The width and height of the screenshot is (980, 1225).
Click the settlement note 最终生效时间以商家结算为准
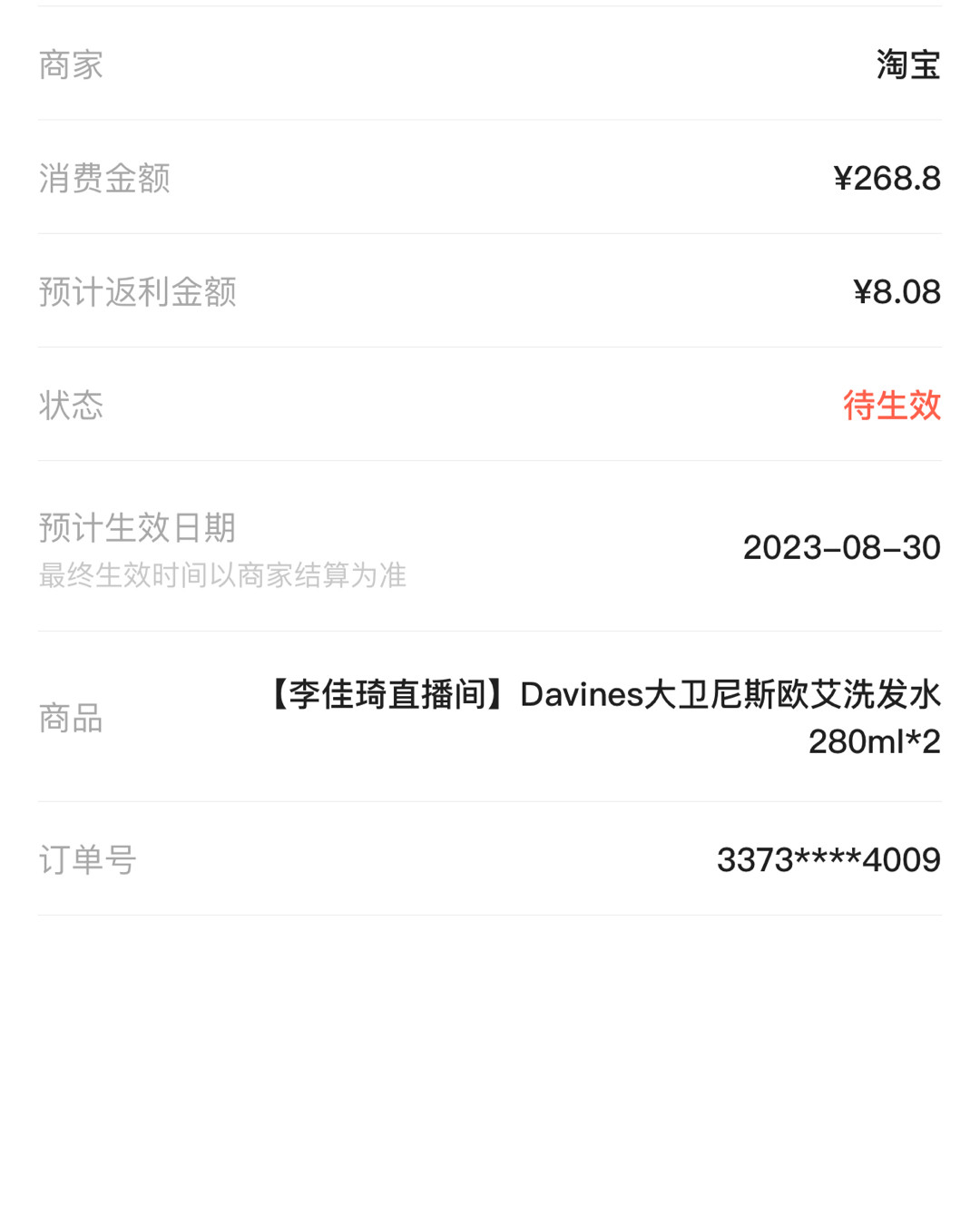[x=221, y=574]
